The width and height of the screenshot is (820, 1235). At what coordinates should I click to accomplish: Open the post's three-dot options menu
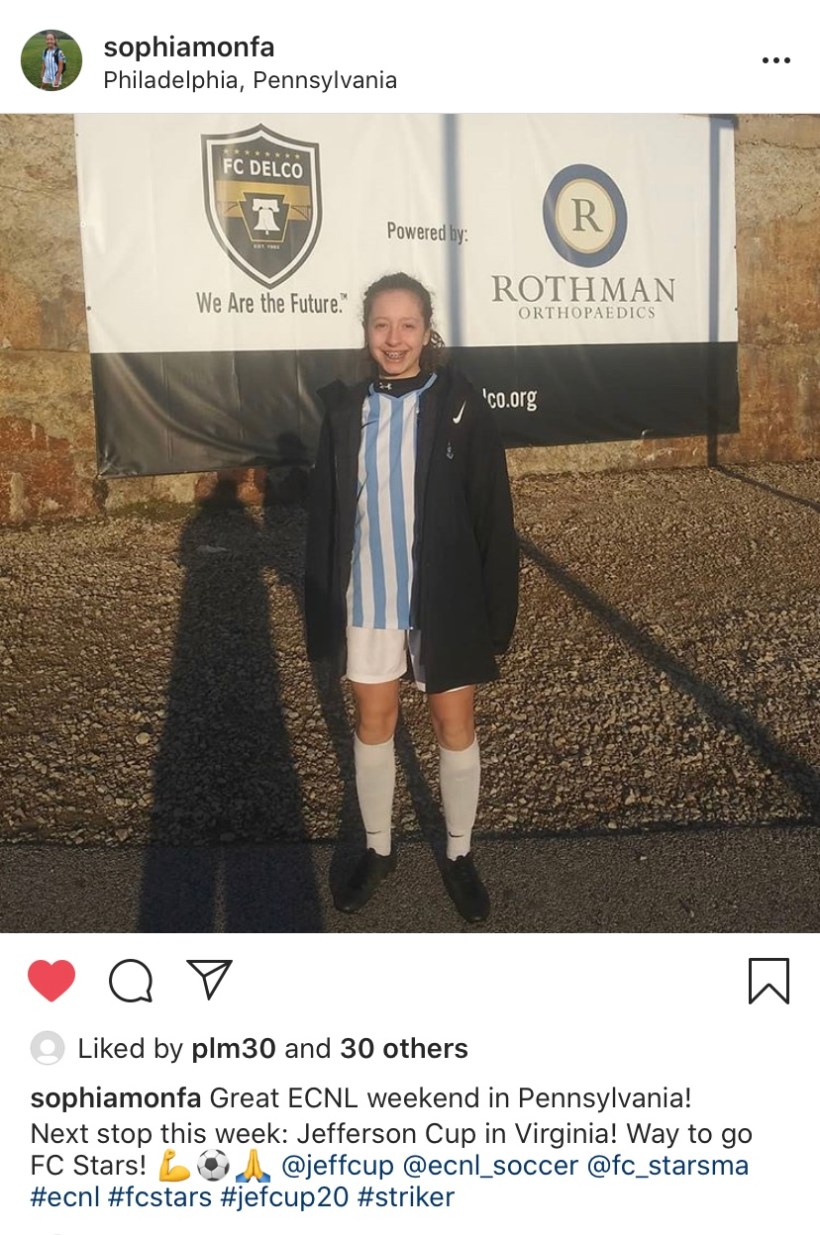(x=776, y=61)
